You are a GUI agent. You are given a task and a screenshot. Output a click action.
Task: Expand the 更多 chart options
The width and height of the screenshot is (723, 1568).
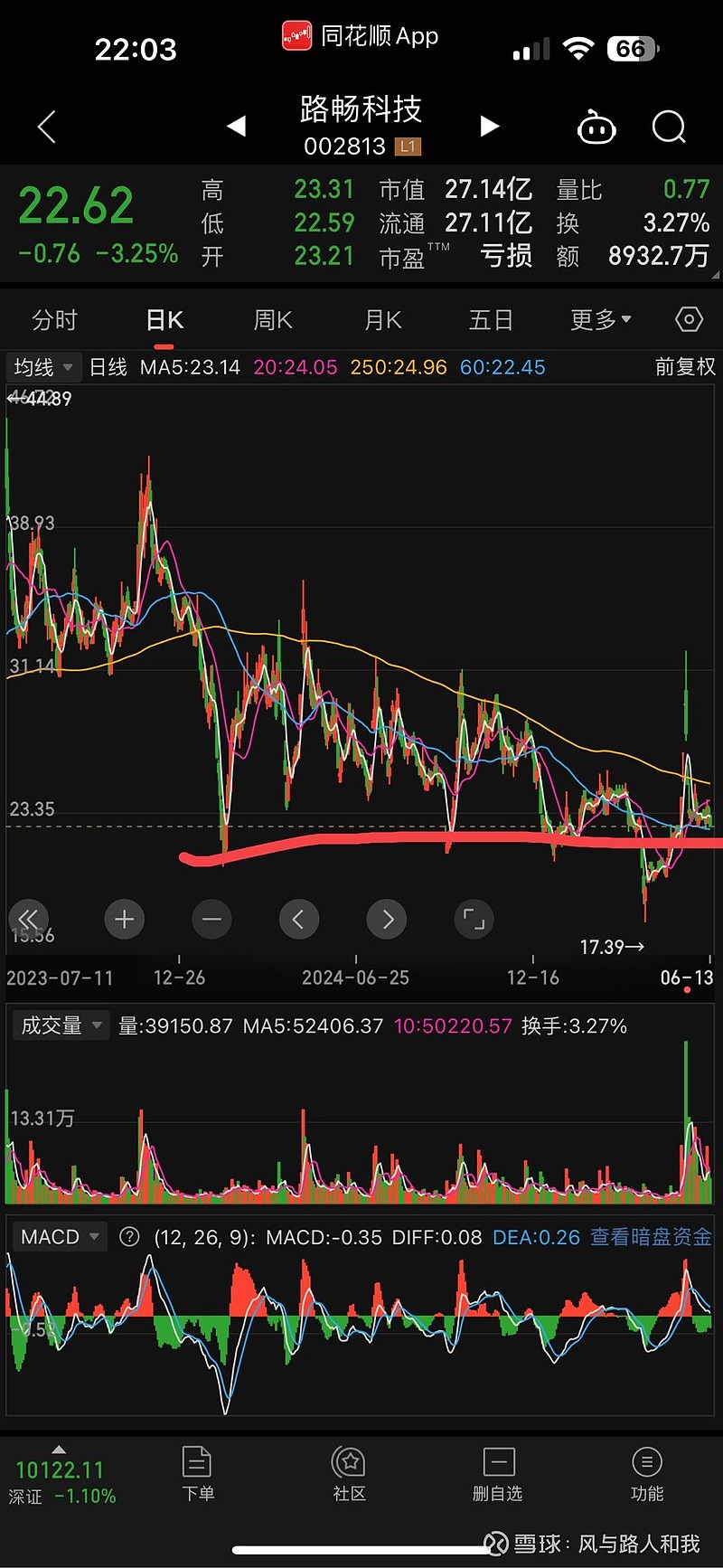point(600,320)
